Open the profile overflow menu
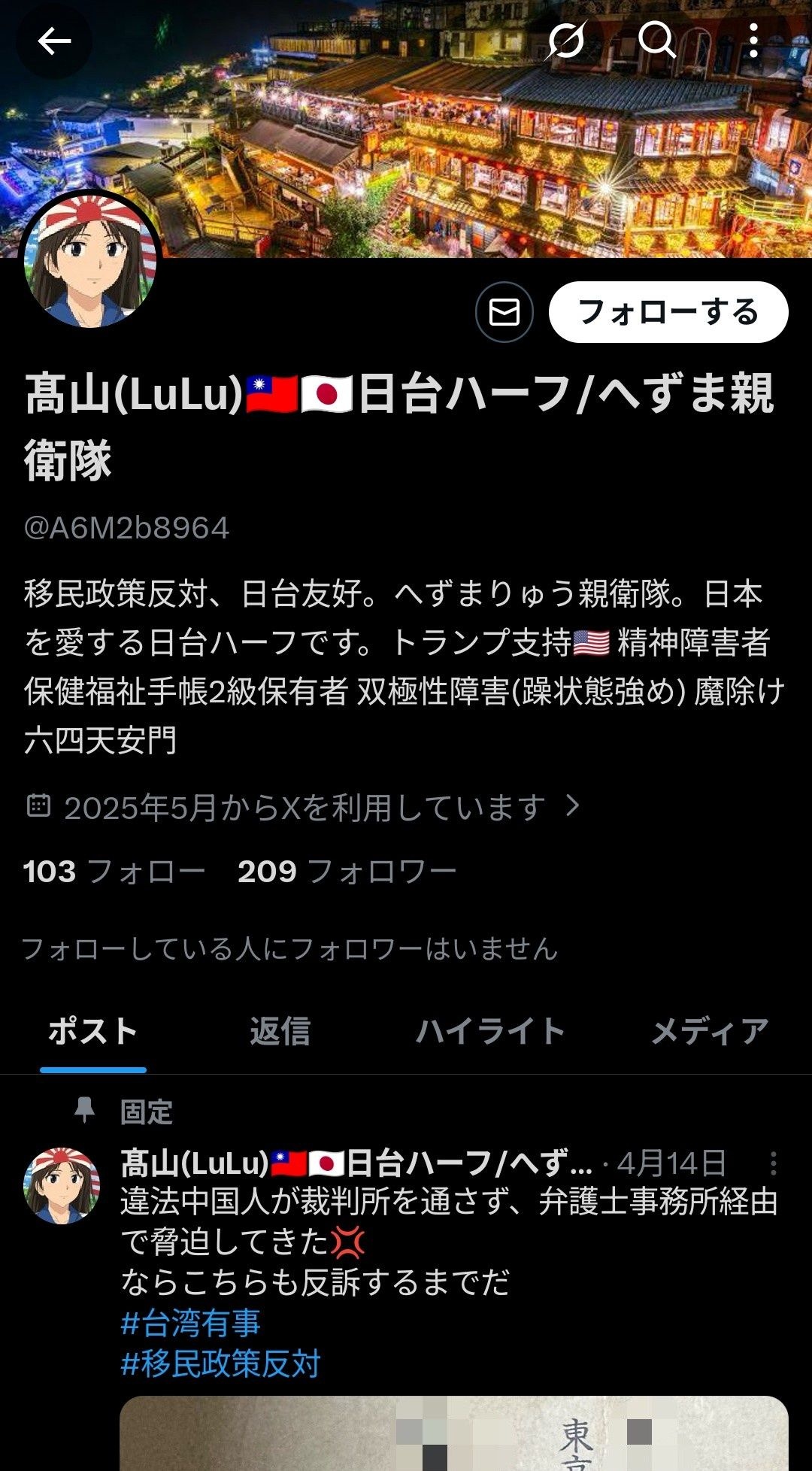This screenshot has height=1471, width=812. (753, 41)
